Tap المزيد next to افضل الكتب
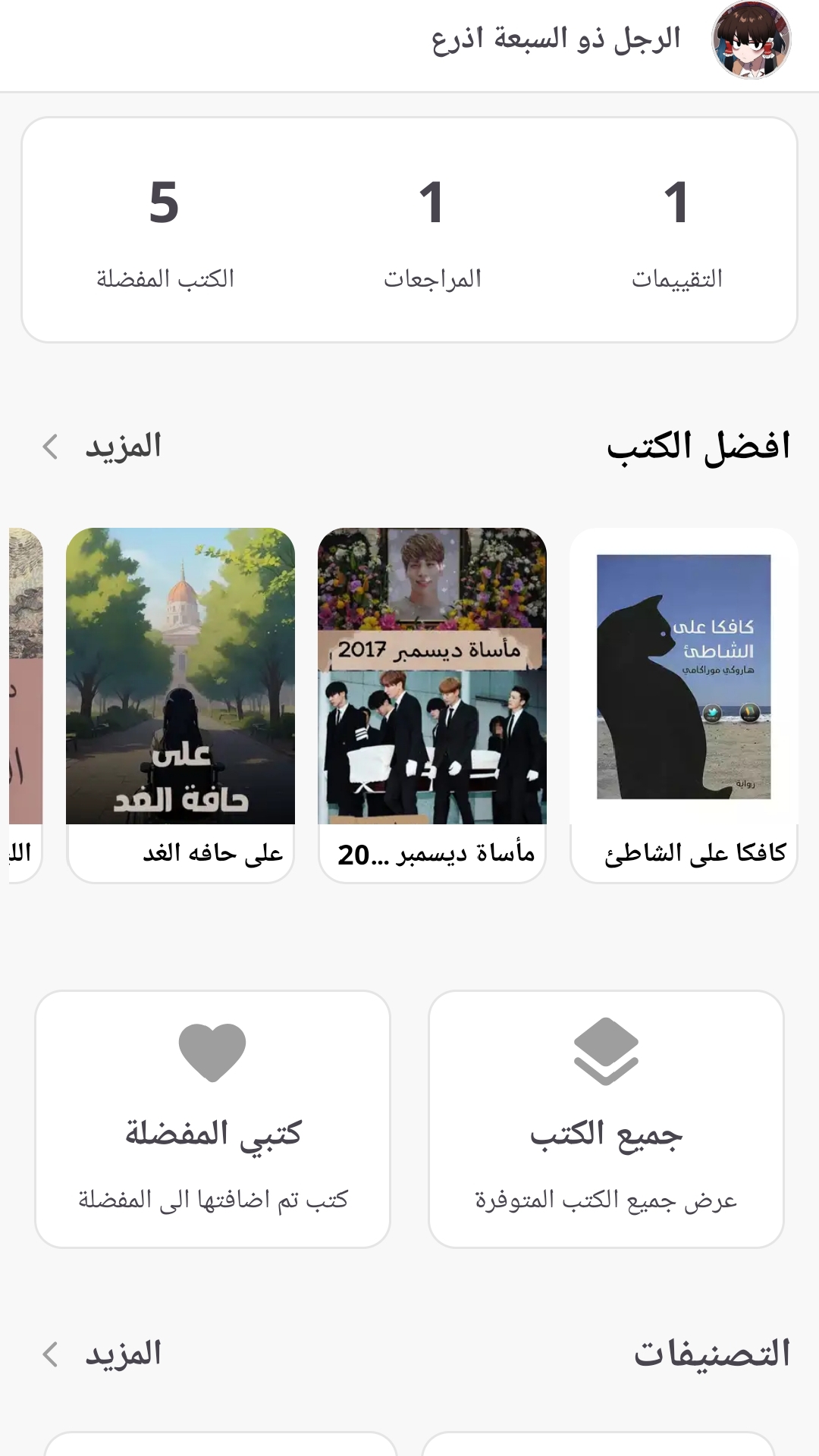Screen dimensions: 819x1456 [102, 446]
